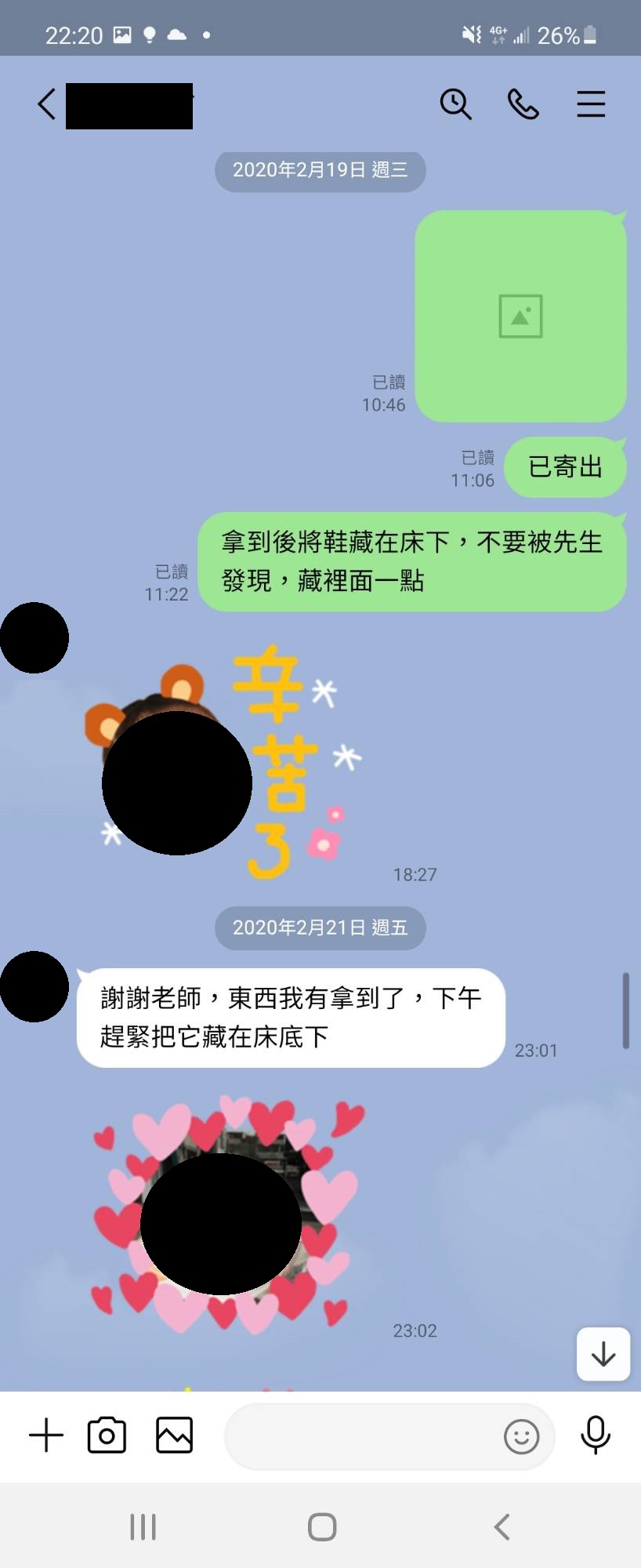Jump to the latest message
The image size is (641, 1568).
pyautogui.click(x=603, y=1354)
